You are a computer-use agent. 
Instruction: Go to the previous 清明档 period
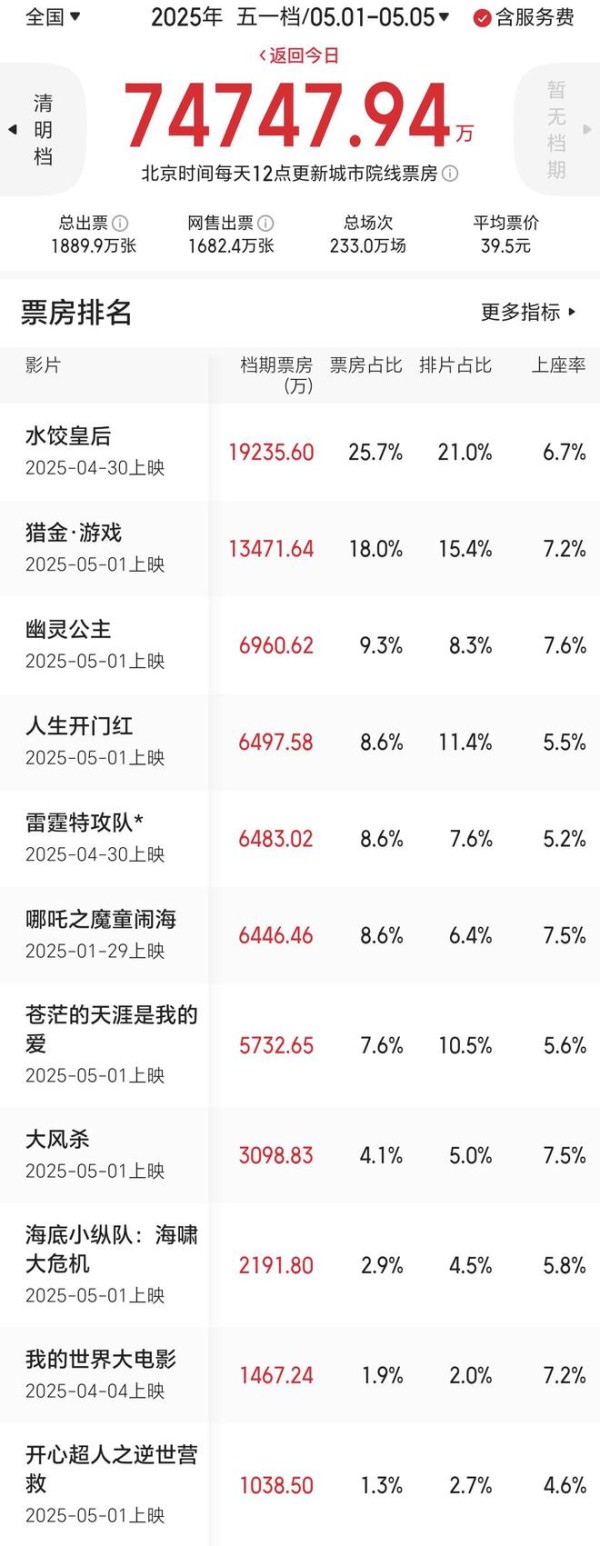[x=42, y=129]
